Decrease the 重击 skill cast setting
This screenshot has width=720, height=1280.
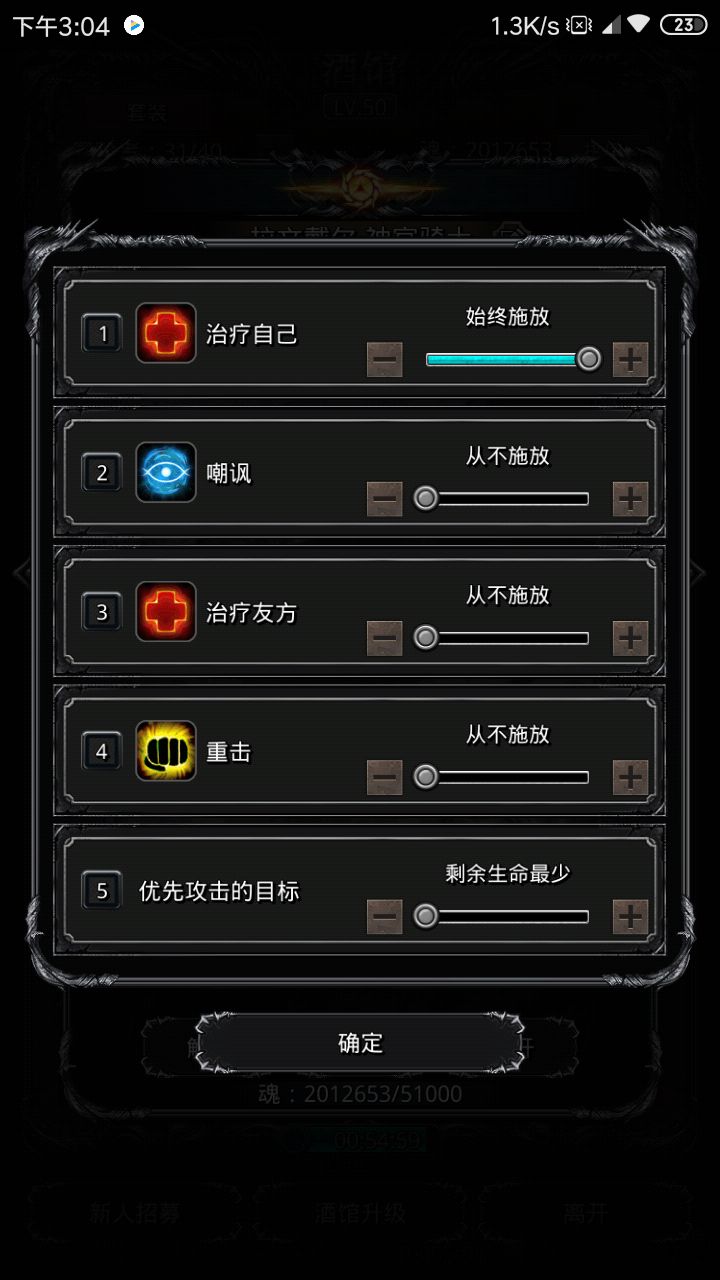(385, 776)
